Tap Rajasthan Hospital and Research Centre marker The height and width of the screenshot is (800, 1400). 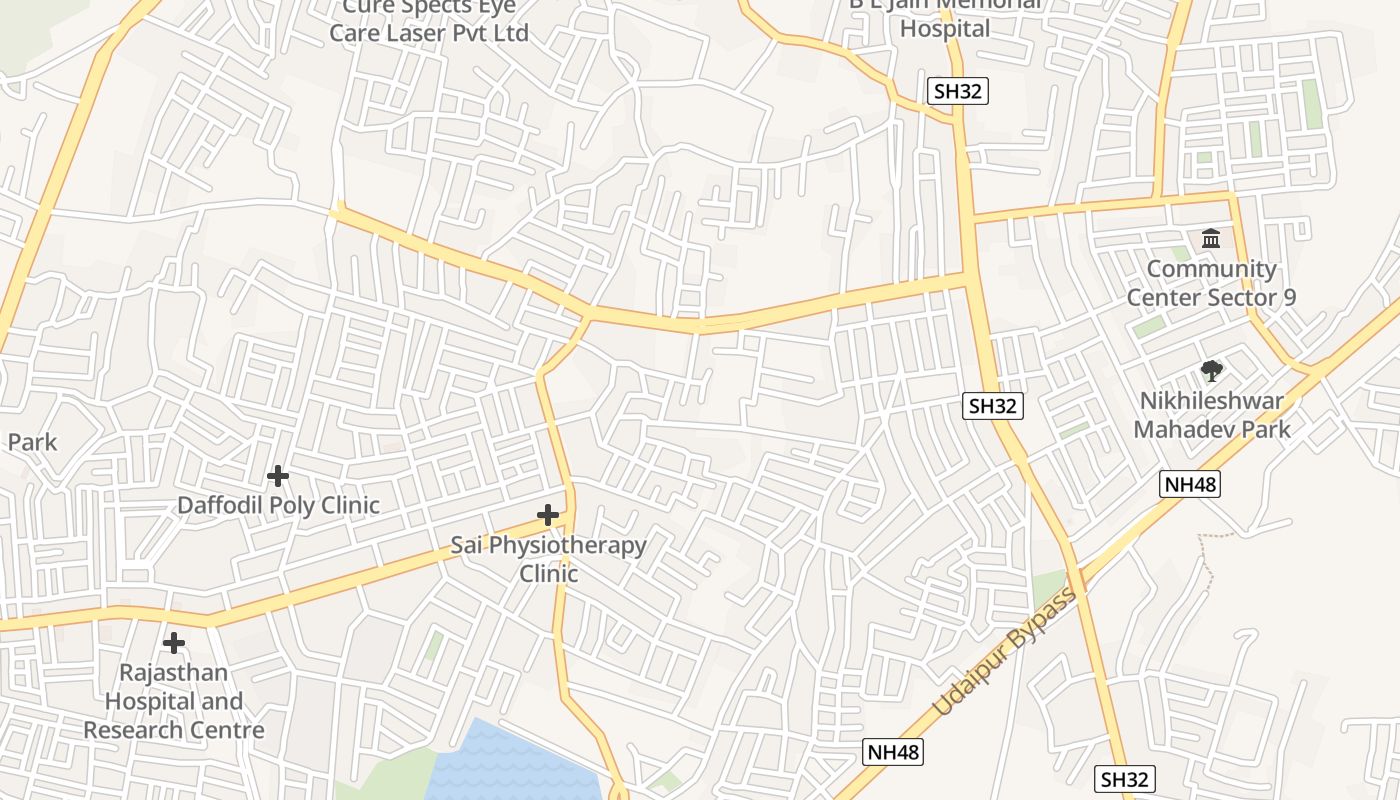click(174, 643)
